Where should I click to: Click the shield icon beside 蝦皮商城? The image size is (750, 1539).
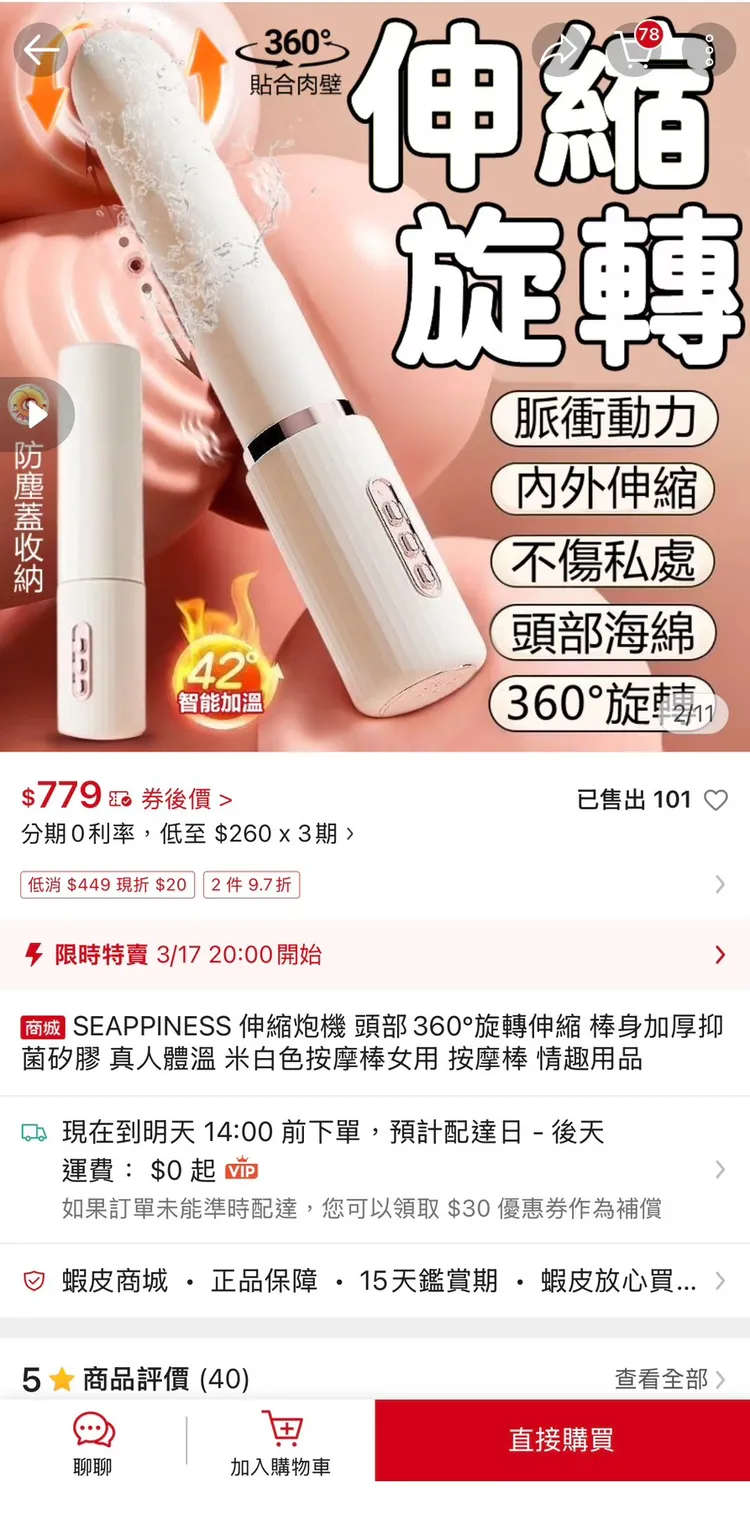[x=36, y=1280]
